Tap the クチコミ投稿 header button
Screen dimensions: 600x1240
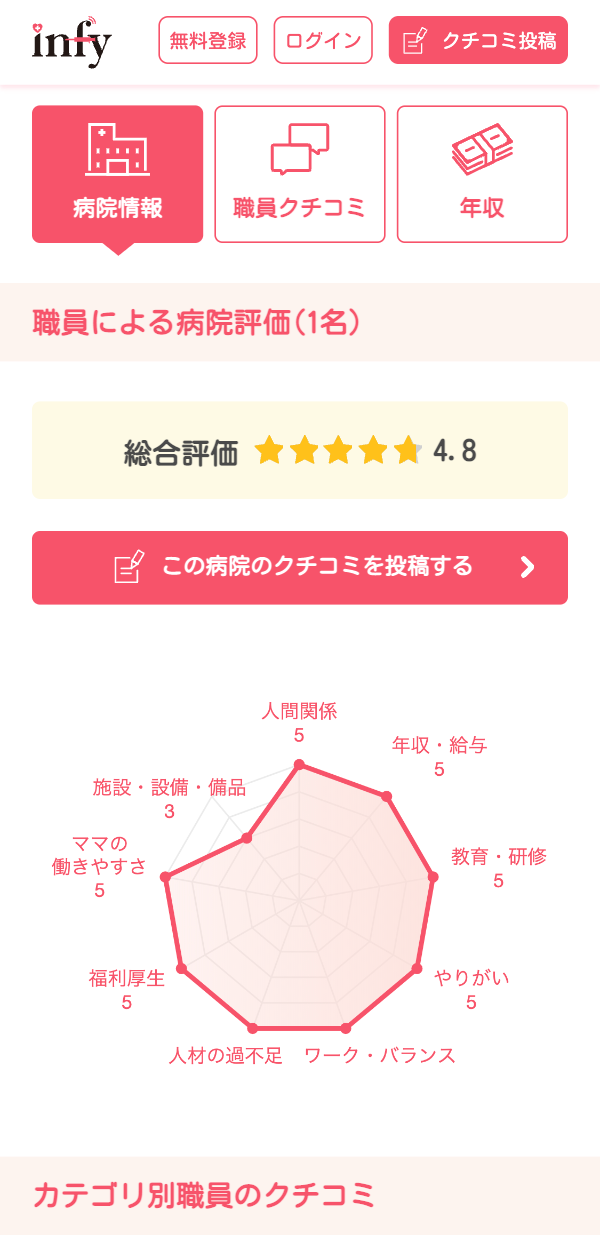pyautogui.click(x=478, y=40)
